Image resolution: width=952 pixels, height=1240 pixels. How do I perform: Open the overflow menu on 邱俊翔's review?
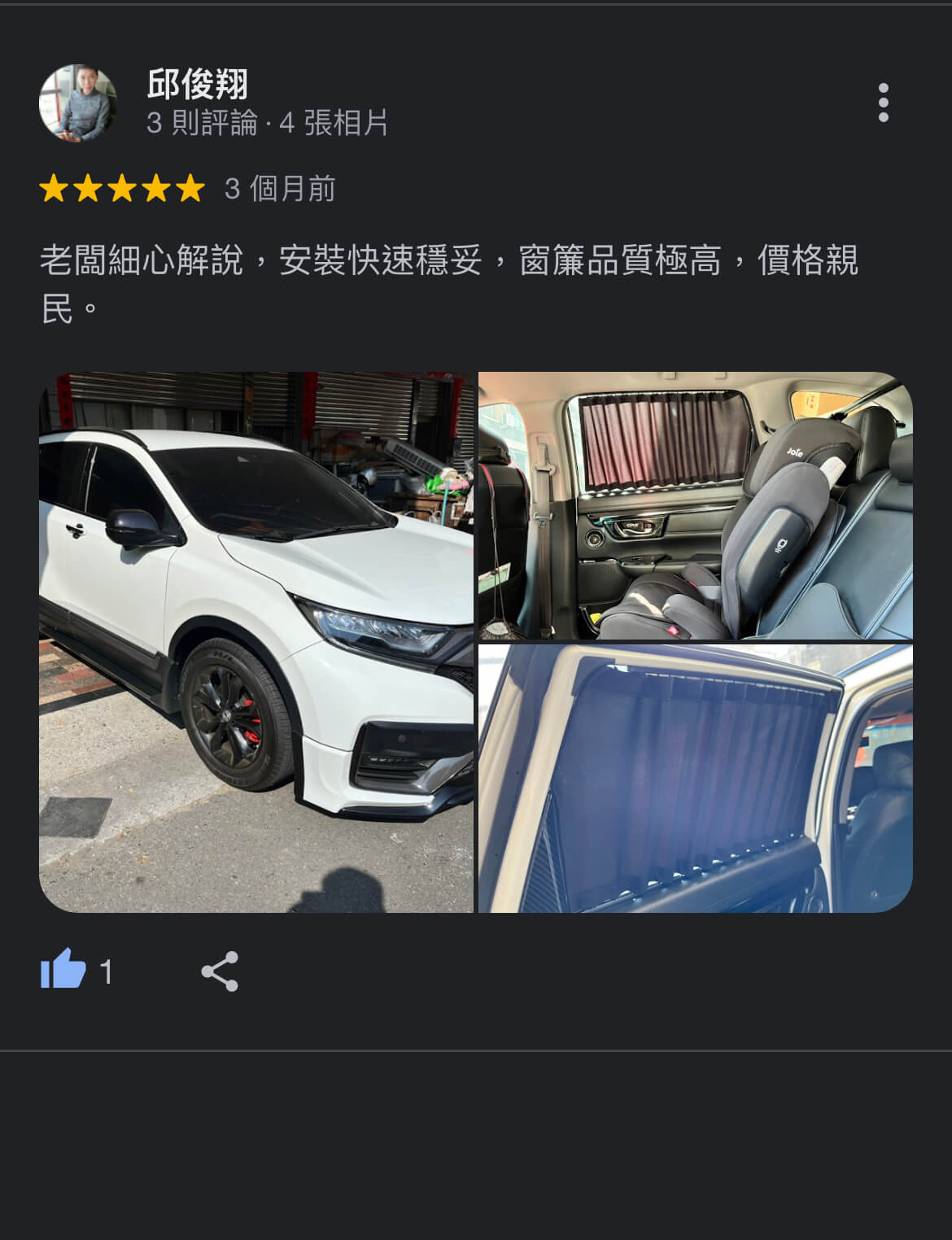(883, 103)
